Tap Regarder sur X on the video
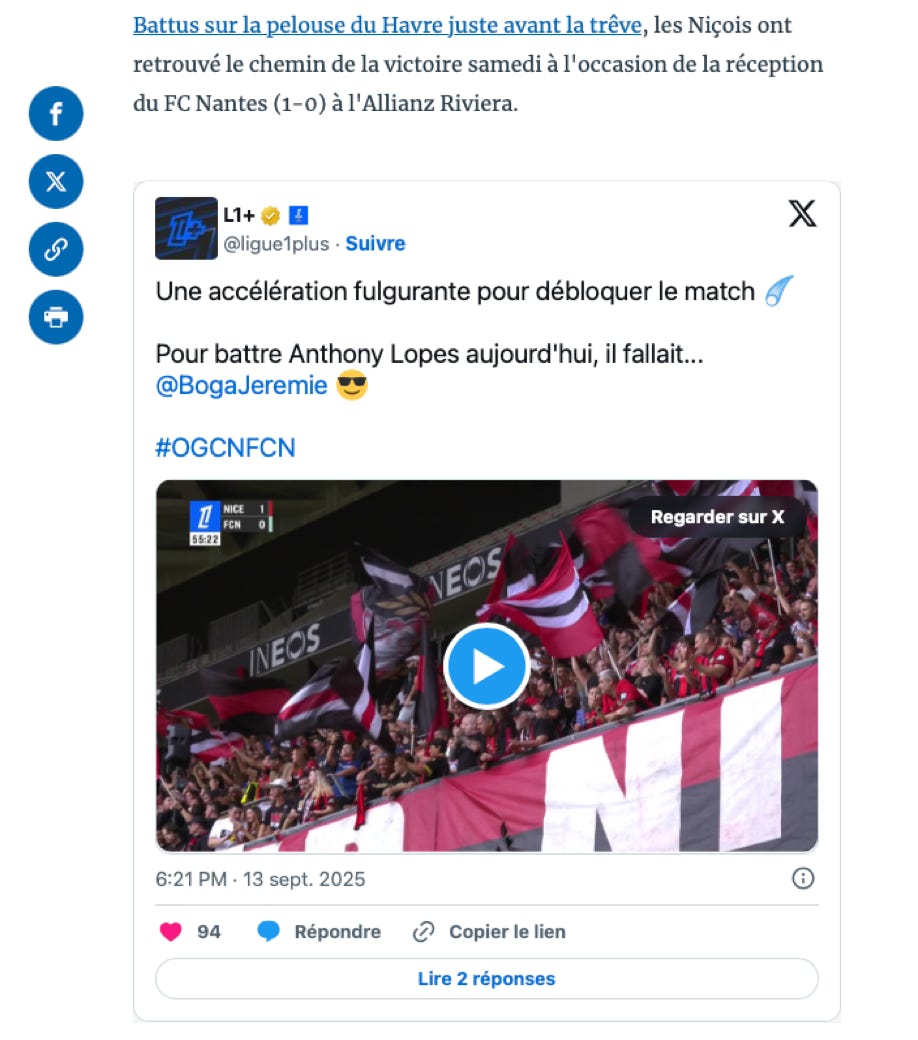 pyautogui.click(x=717, y=517)
